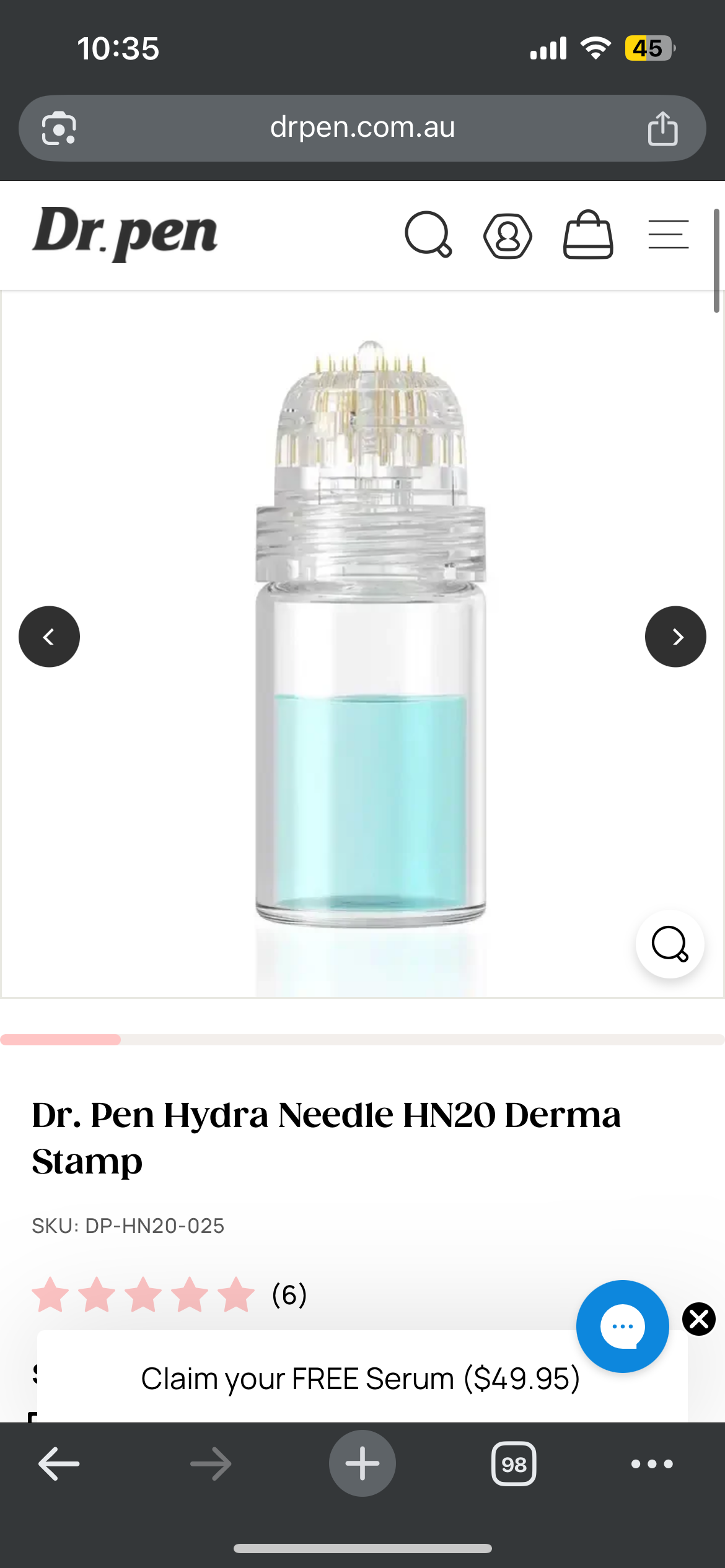Screen dimensions: 725x1568
Task: Show the next product image
Action: [675, 637]
